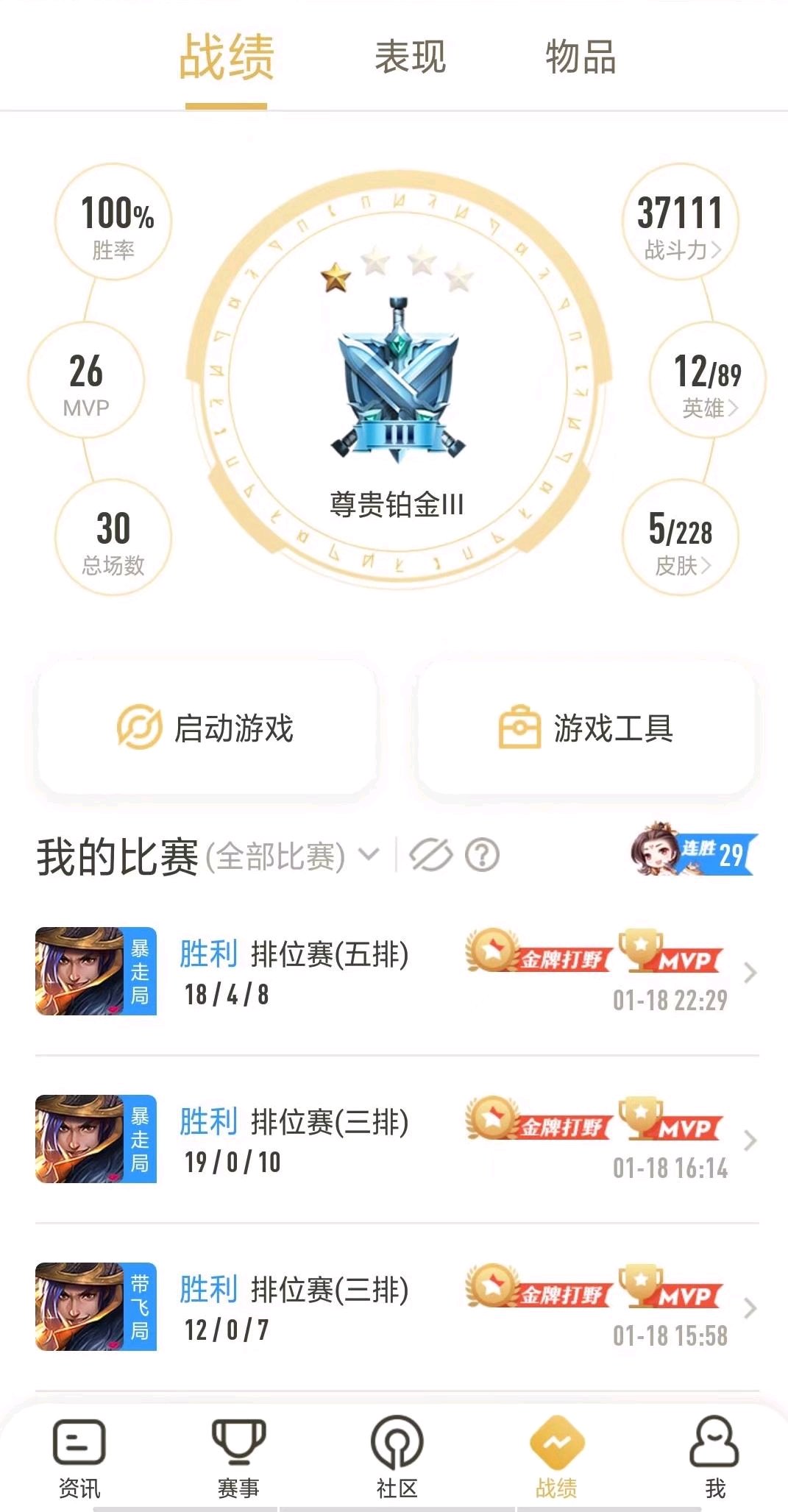
Task: Open the 五排 match with 18/4/8
Action: tap(397, 971)
